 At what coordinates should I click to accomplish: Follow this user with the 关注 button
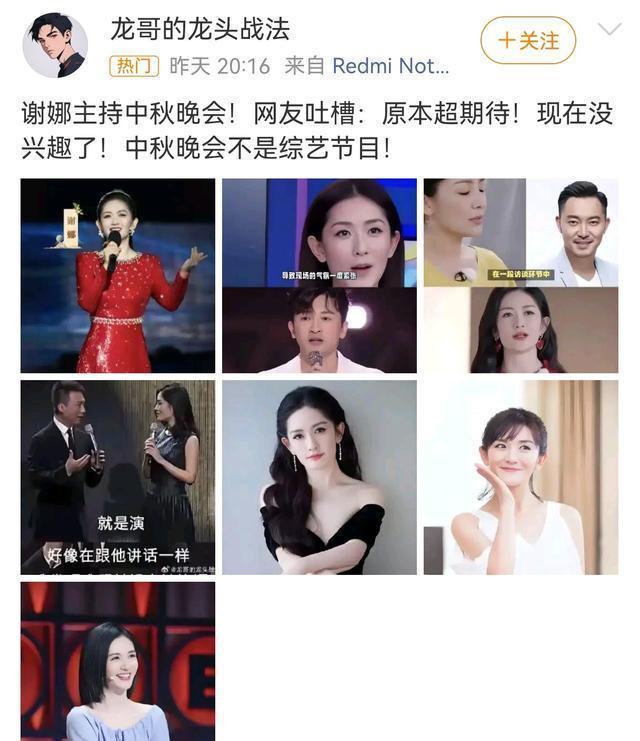pyautogui.click(x=528, y=41)
